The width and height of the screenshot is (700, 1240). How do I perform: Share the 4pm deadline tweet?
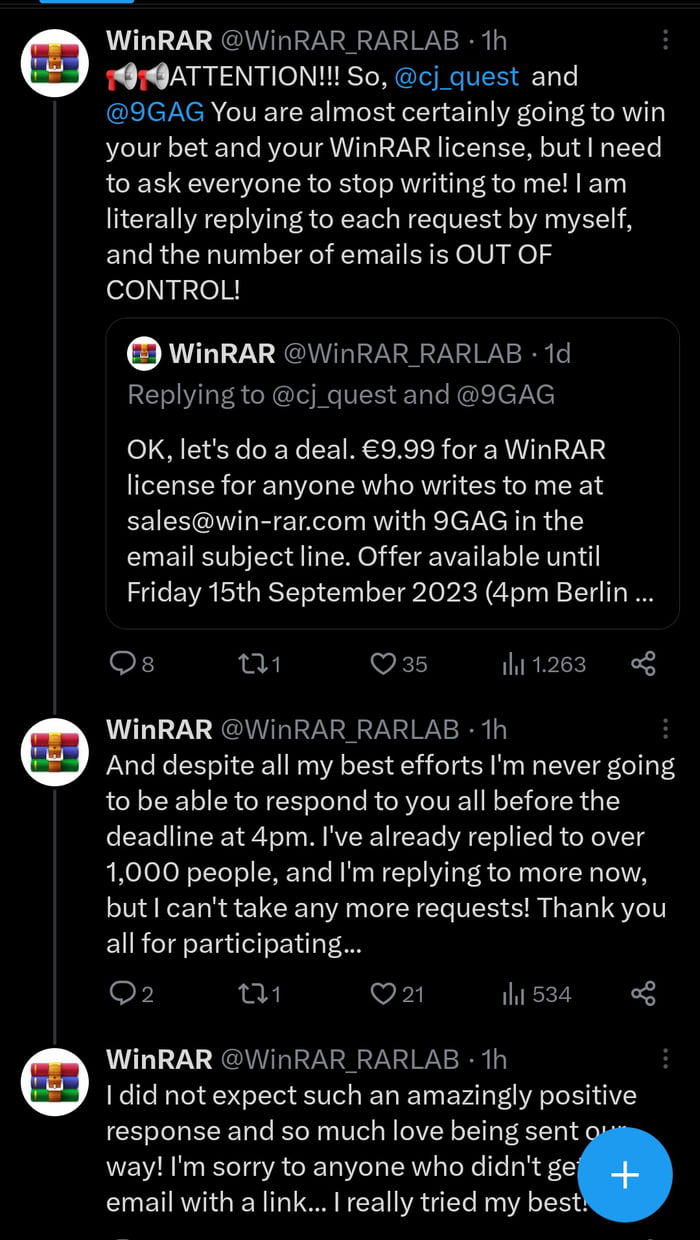click(x=644, y=994)
